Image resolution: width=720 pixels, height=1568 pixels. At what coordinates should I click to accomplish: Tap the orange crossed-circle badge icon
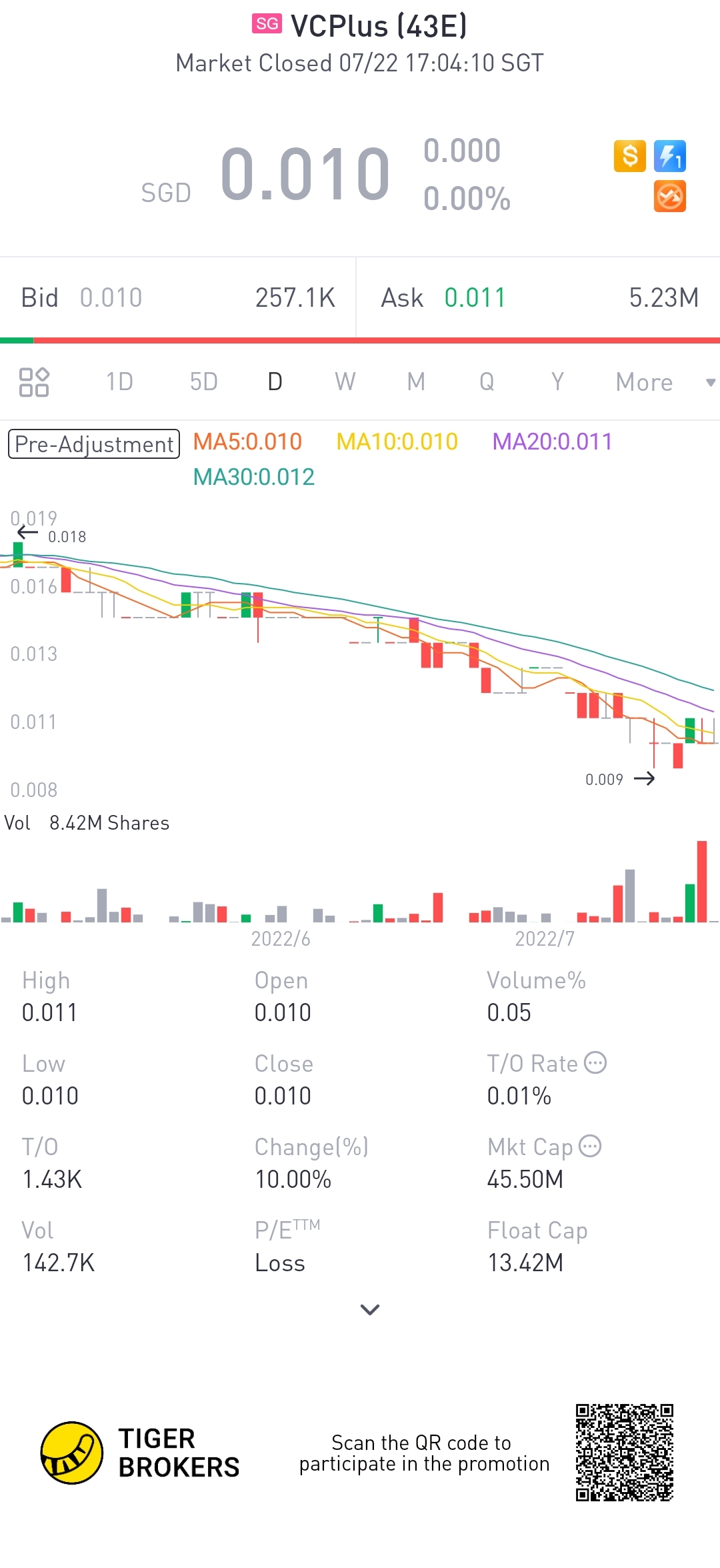click(x=669, y=197)
